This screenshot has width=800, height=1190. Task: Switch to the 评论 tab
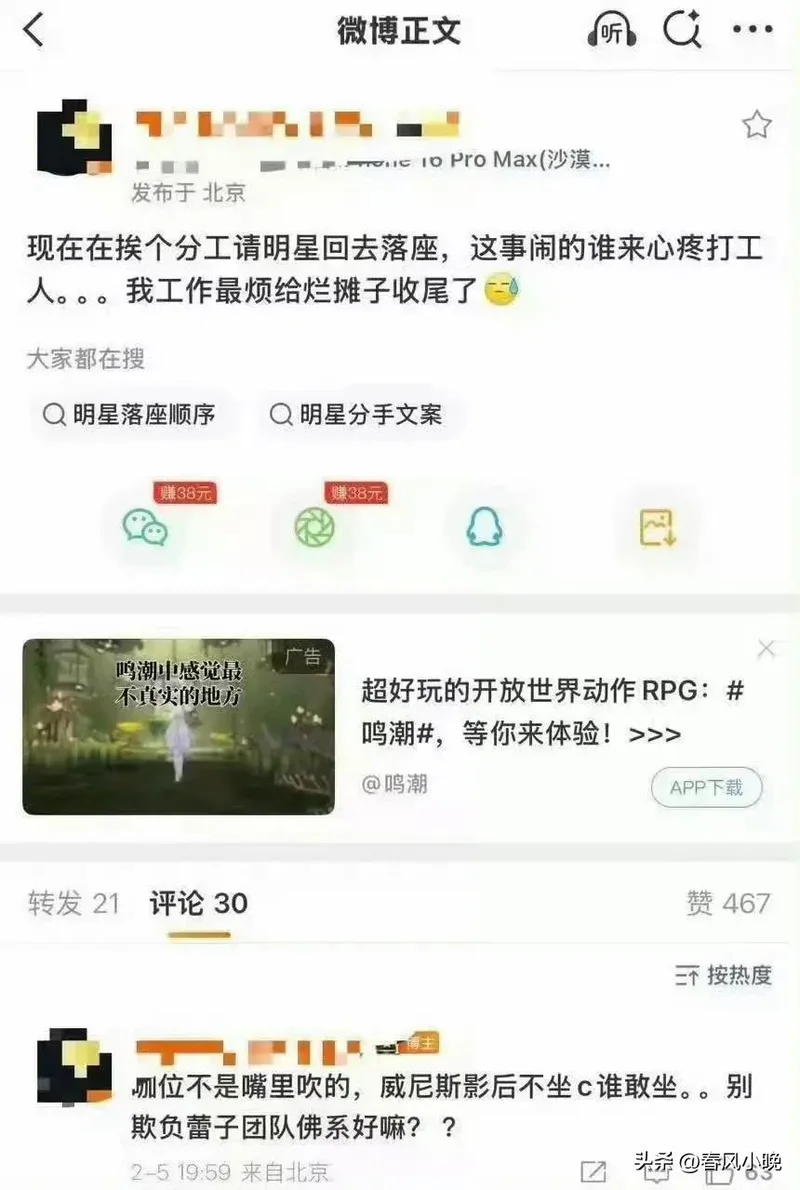pos(198,903)
